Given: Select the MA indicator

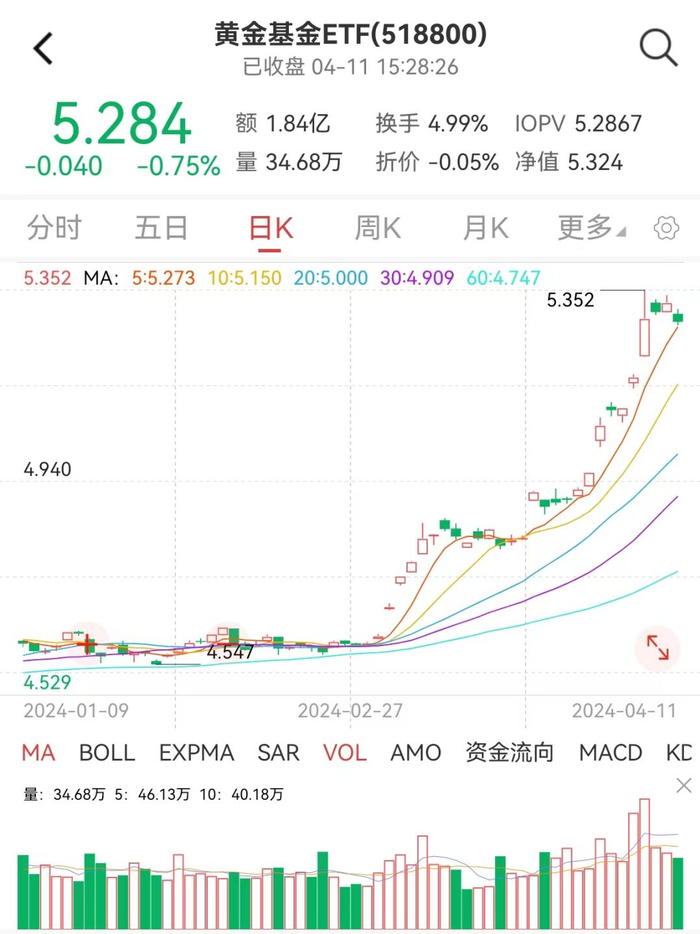Looking at the screenshot, I should click(38, 752).
